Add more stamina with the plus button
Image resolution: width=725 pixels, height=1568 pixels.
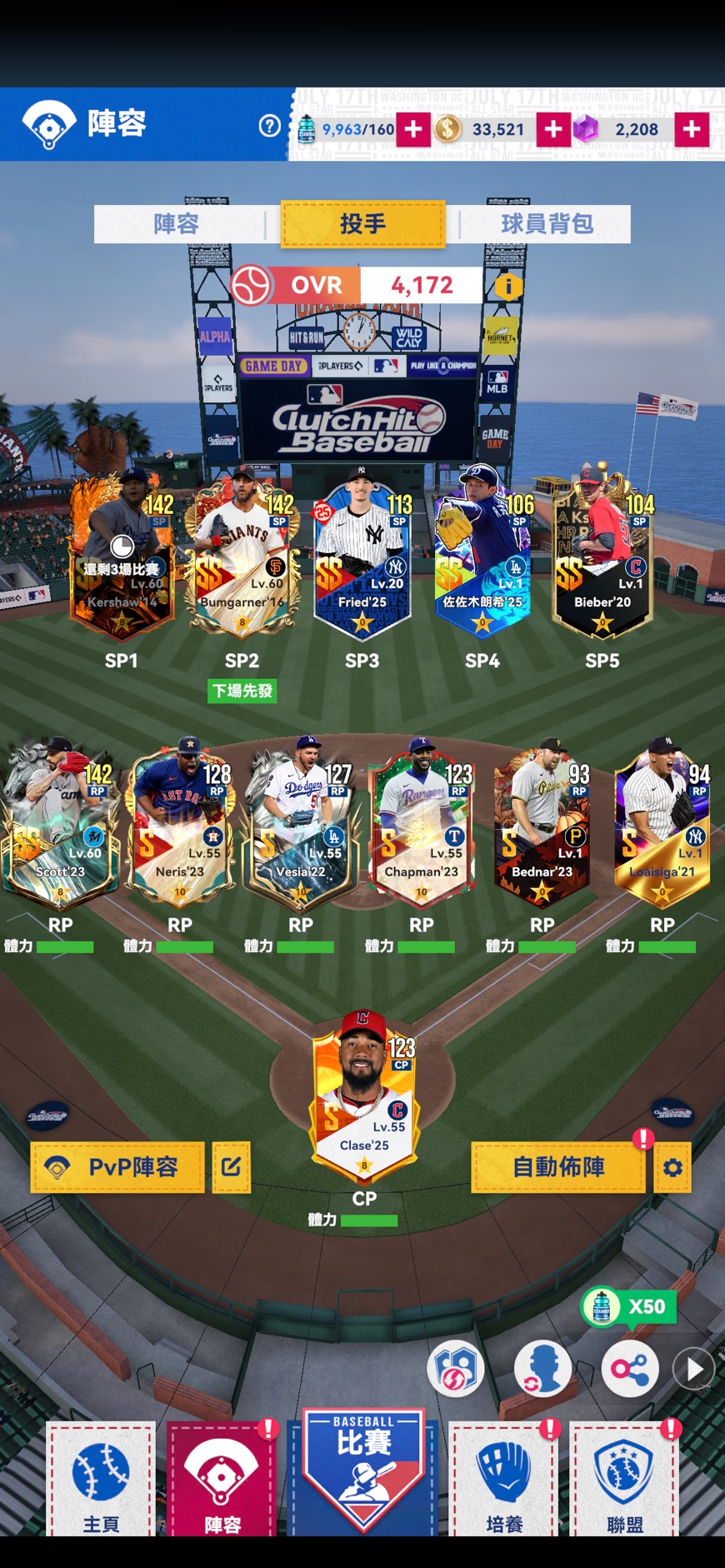(x=413, y=129)
